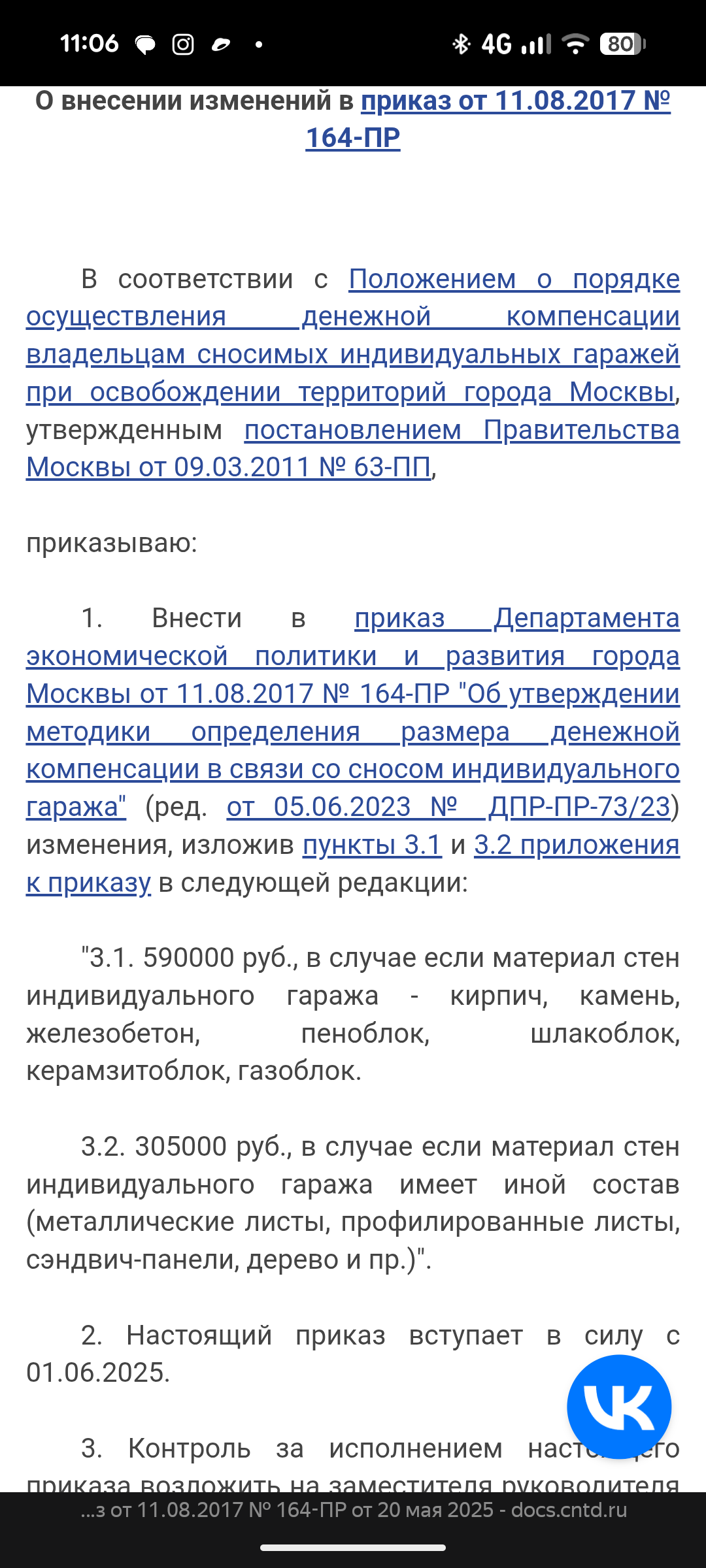Screen dimensions: 706x1568
Task: Open the редакция от 05.06.2023 № ДПР-ПР-73/23 link
Action: 448,807
